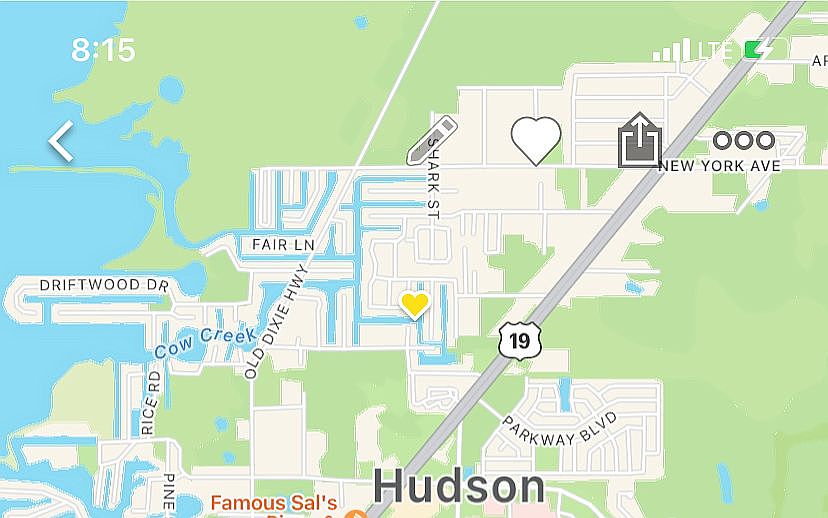Open the three-circles more menu

tap(743, 141)
